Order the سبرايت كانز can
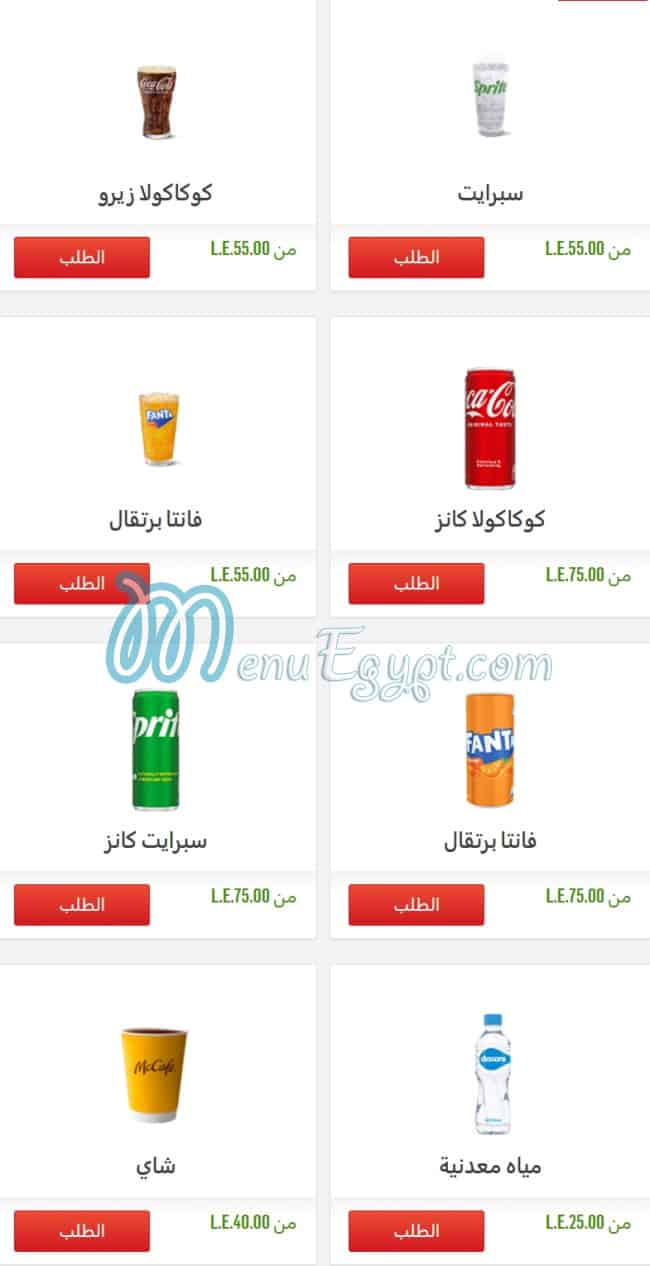The width and height of the screenshot is (650, 1266). pyautogui.click(x=82, y=904)
